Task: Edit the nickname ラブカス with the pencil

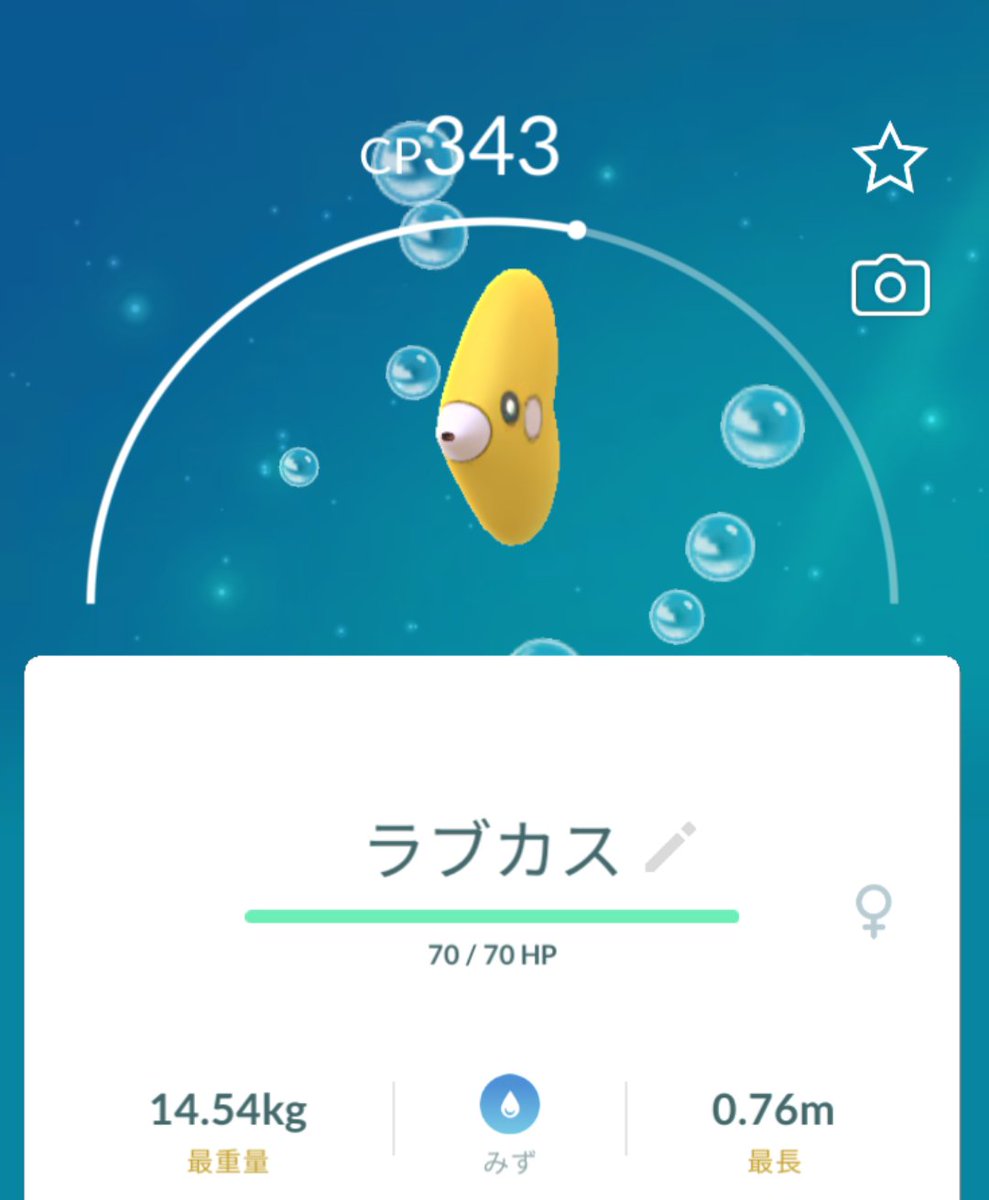Action: (670, 849)
